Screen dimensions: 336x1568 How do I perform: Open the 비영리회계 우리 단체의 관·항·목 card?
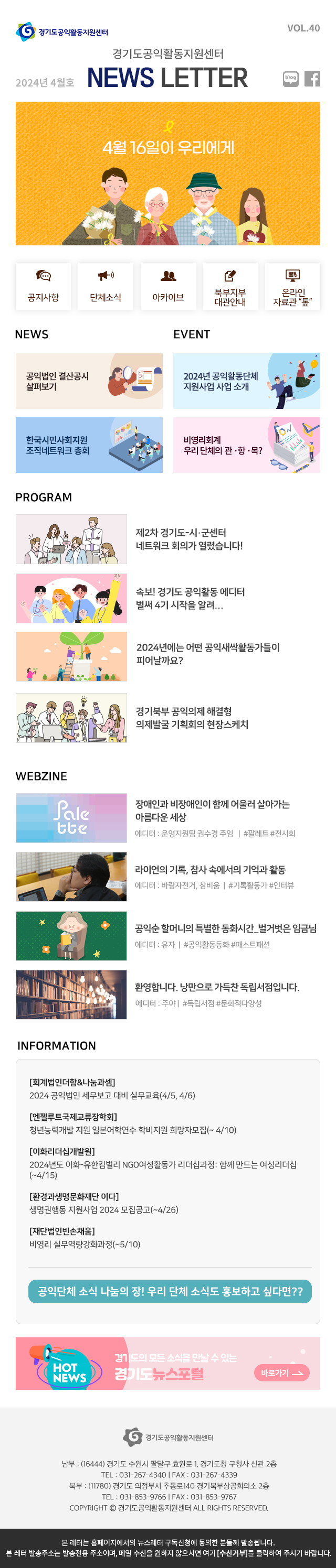[x=246, y=445]
